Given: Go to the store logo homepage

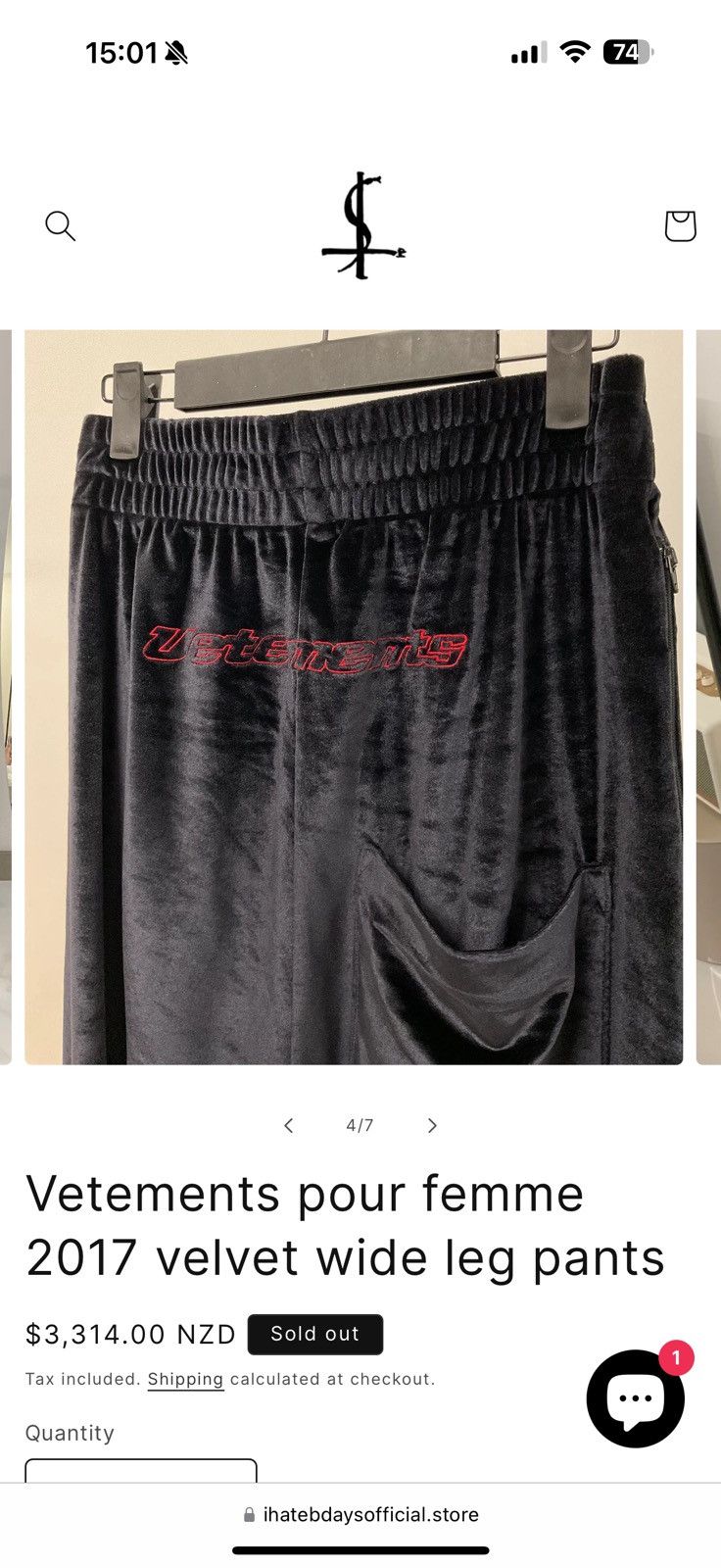Looking at the screenshot, I should pyautogui.click(x=362, y=226).
